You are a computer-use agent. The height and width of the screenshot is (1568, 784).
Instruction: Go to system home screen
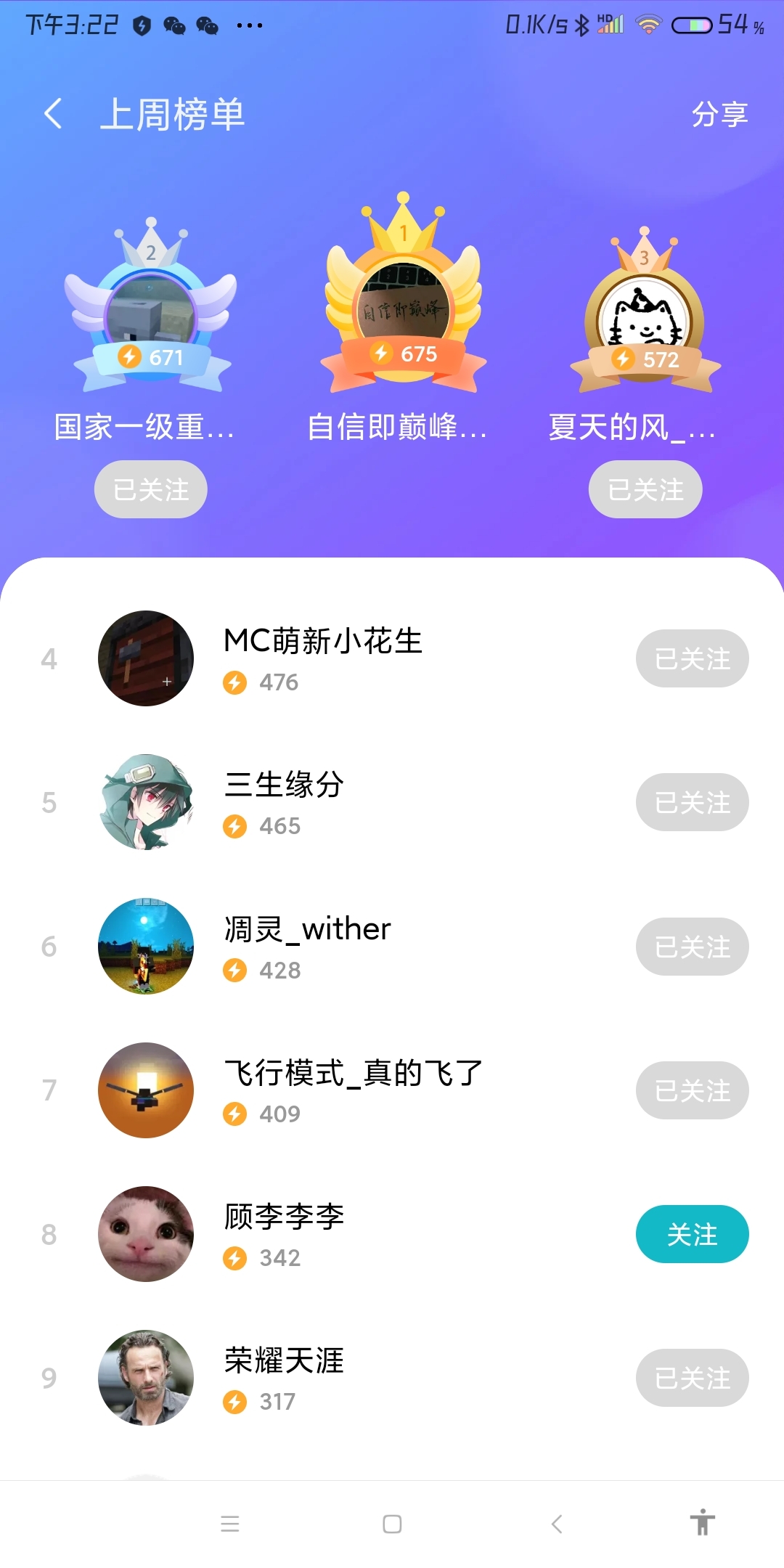pos(392,1524)
